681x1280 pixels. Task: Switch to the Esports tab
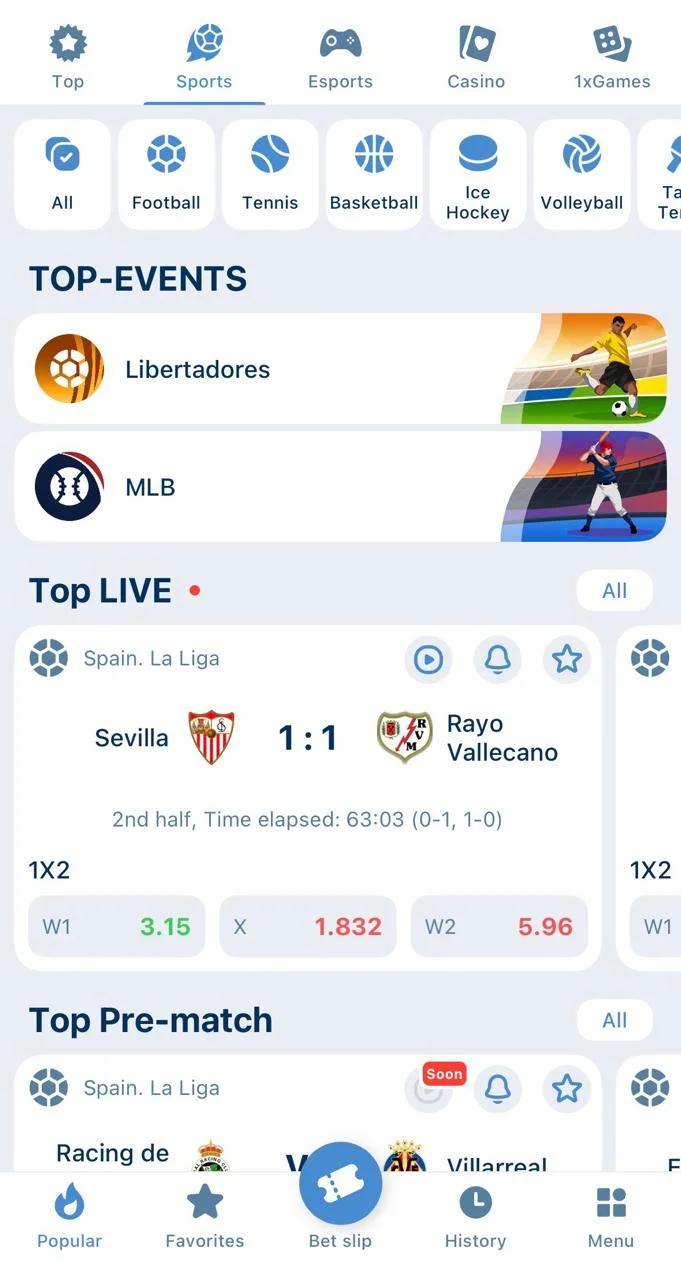pyautogui.click(x=340, y=58)
